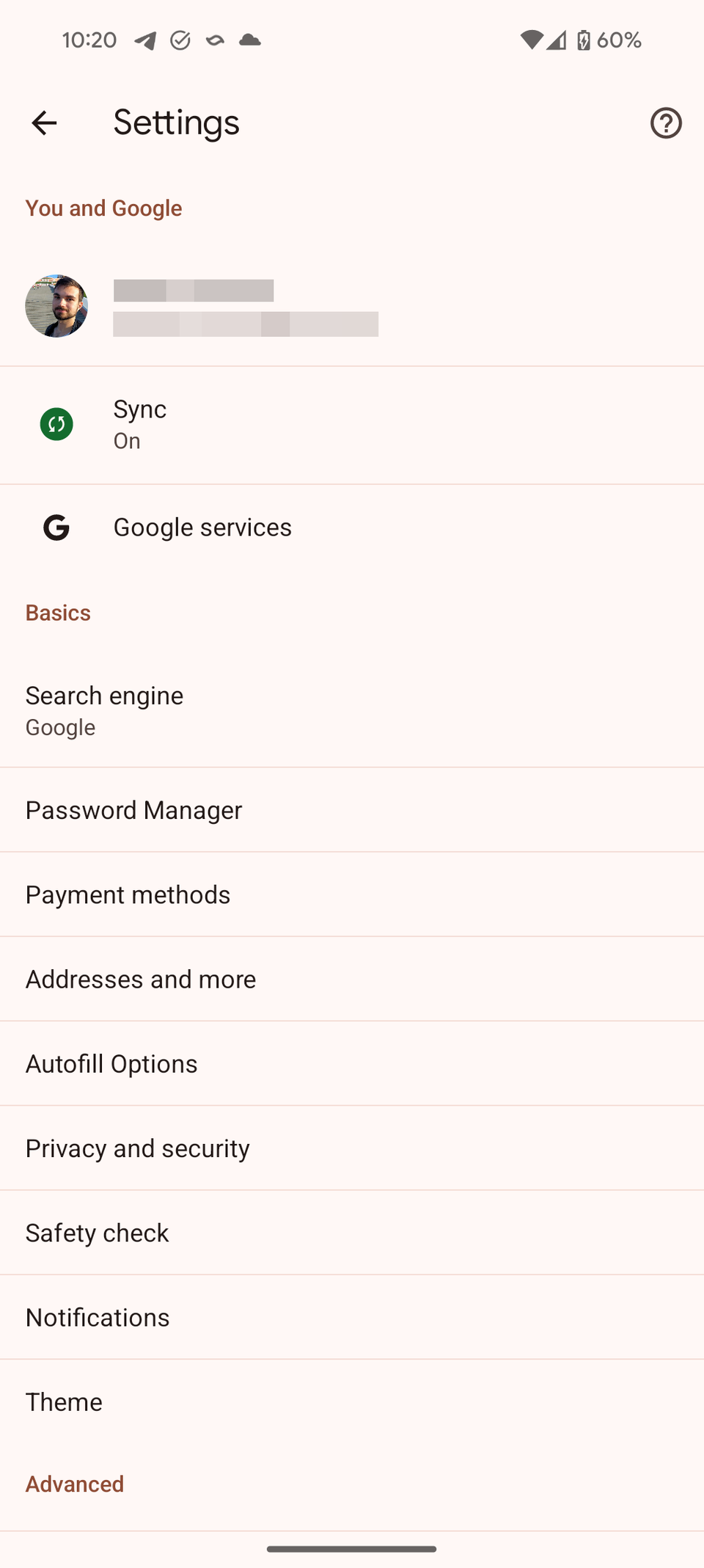The height and width of the screenshot is (1568, 704).
Task: Tap the profile picture avatar
Action: (56, 306)
